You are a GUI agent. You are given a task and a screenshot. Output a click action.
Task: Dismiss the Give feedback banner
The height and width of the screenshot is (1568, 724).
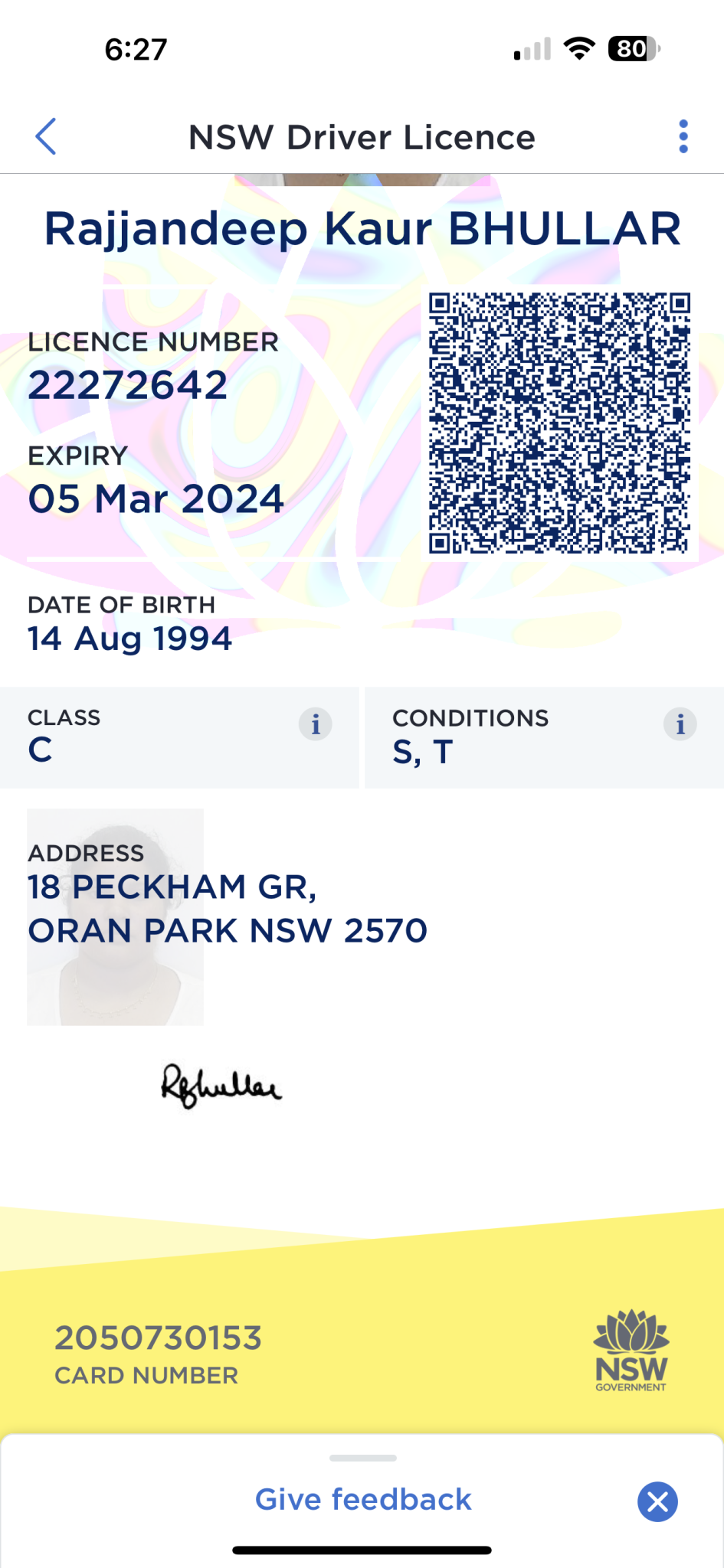[x=657, y=1501]
